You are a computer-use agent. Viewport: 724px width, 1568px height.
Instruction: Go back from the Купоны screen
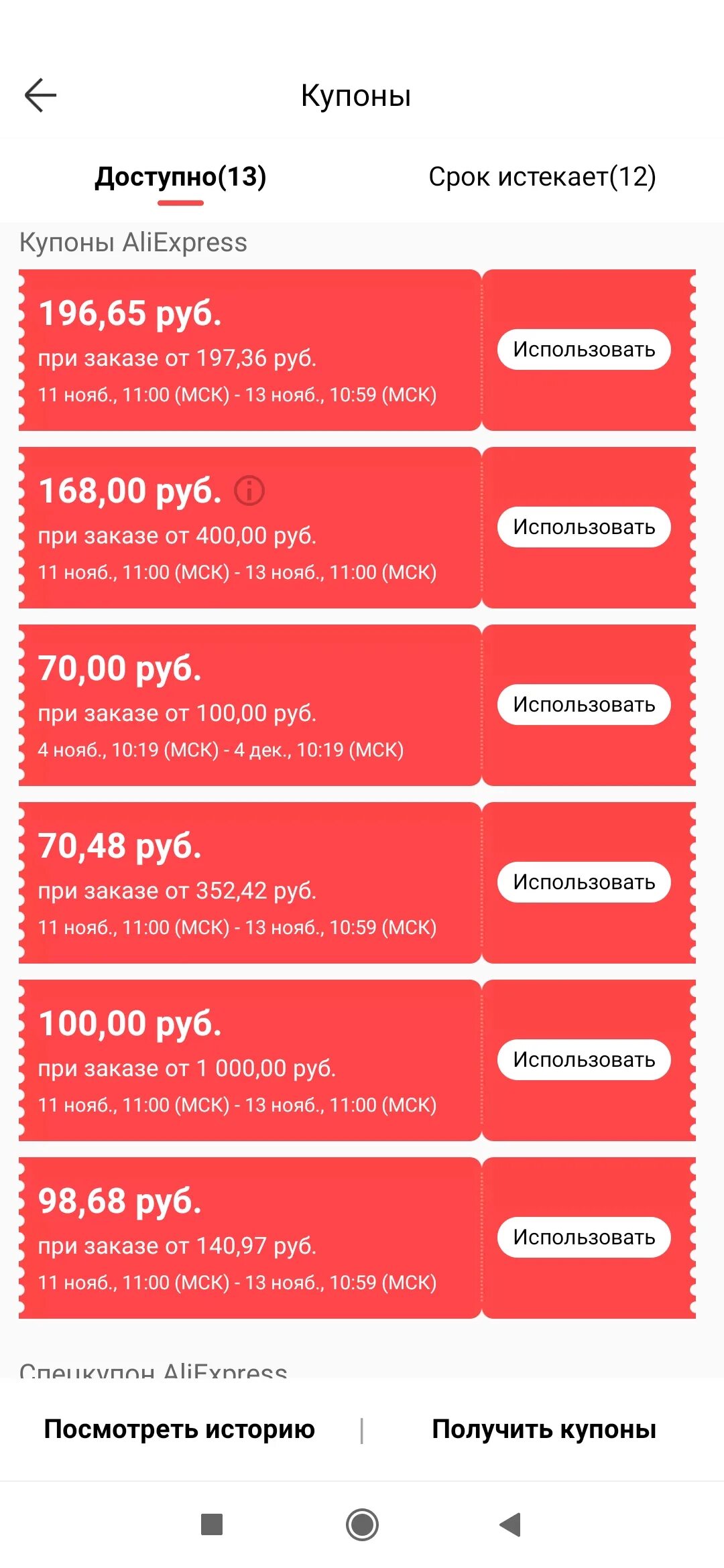click(40, 95)
